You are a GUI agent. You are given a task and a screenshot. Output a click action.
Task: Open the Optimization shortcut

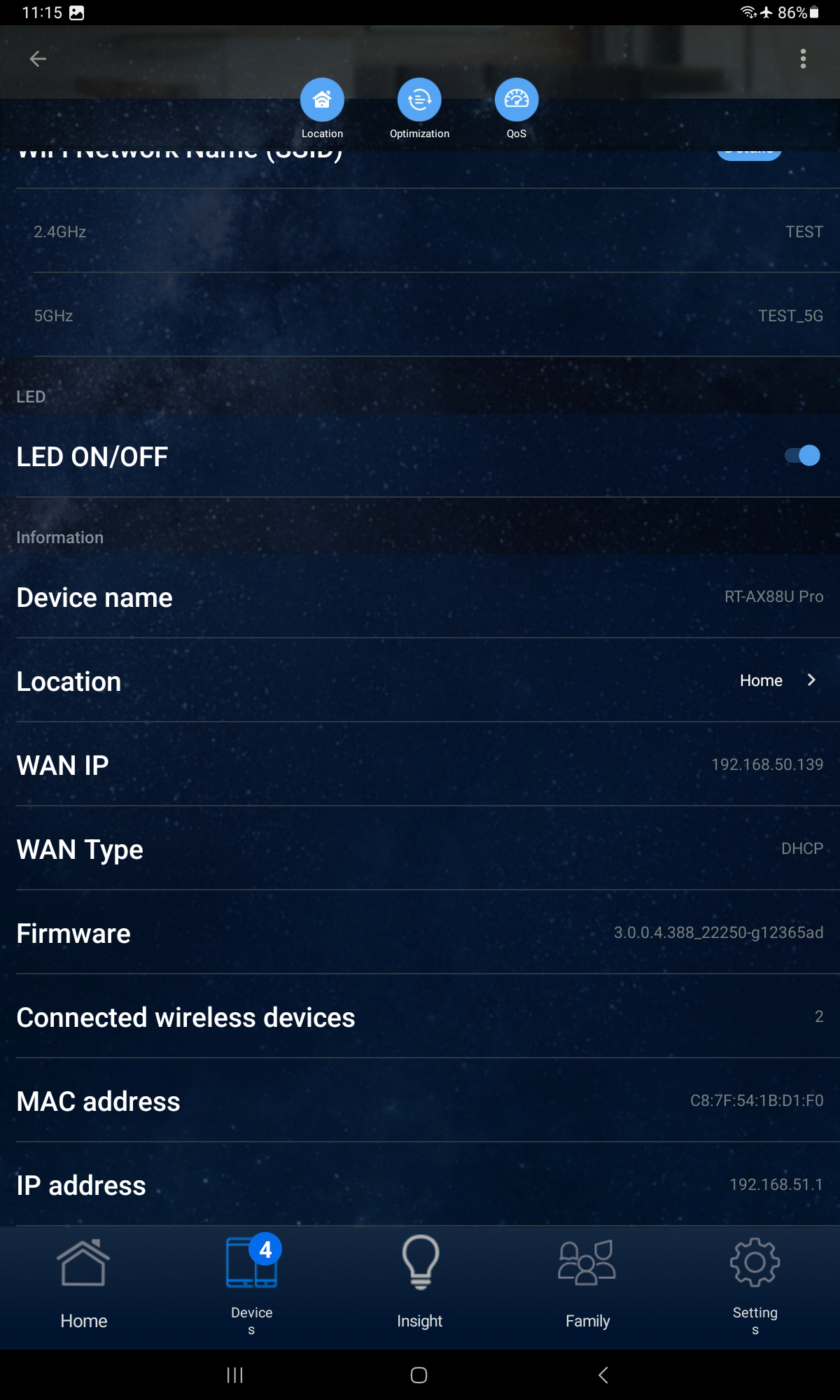tap(419, 100)
